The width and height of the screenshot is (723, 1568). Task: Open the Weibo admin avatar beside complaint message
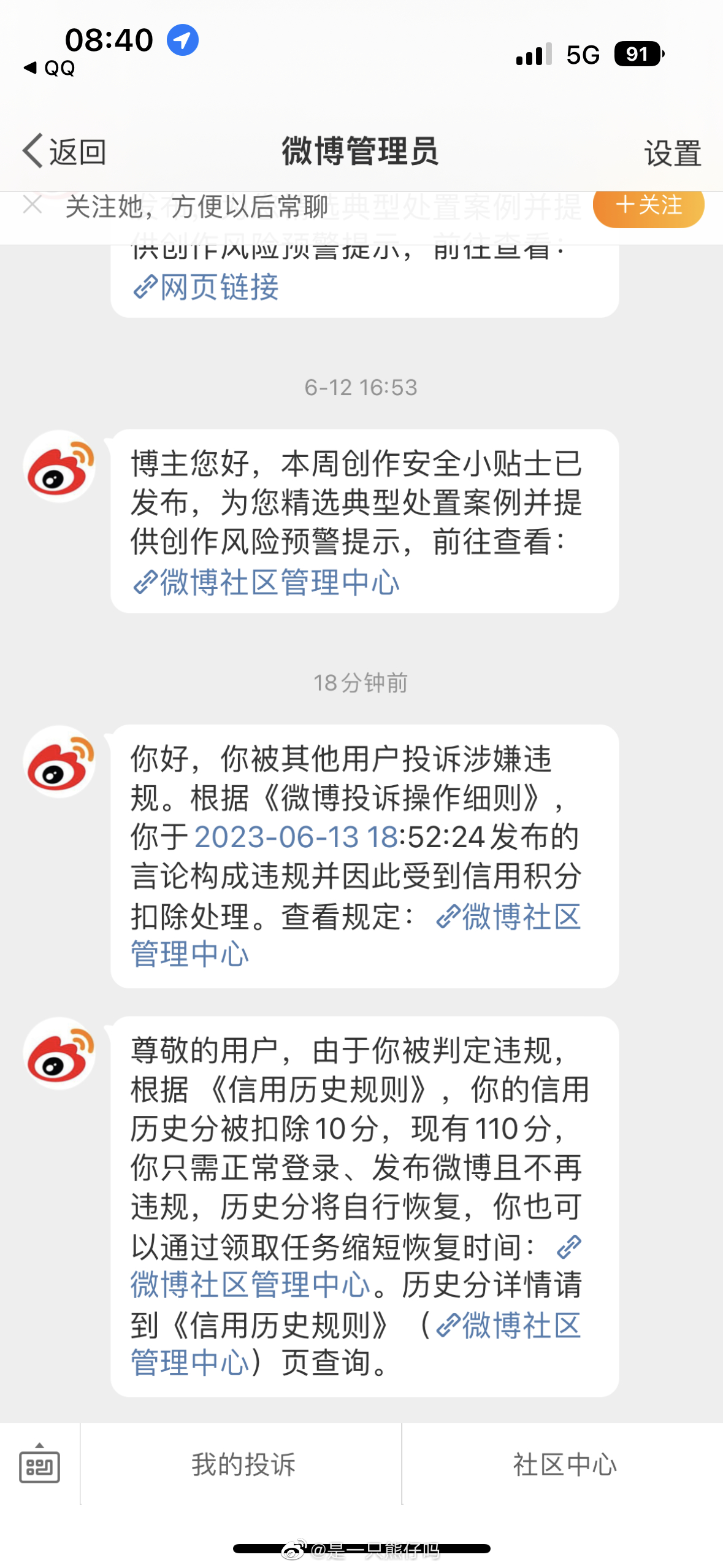point(59,762)
